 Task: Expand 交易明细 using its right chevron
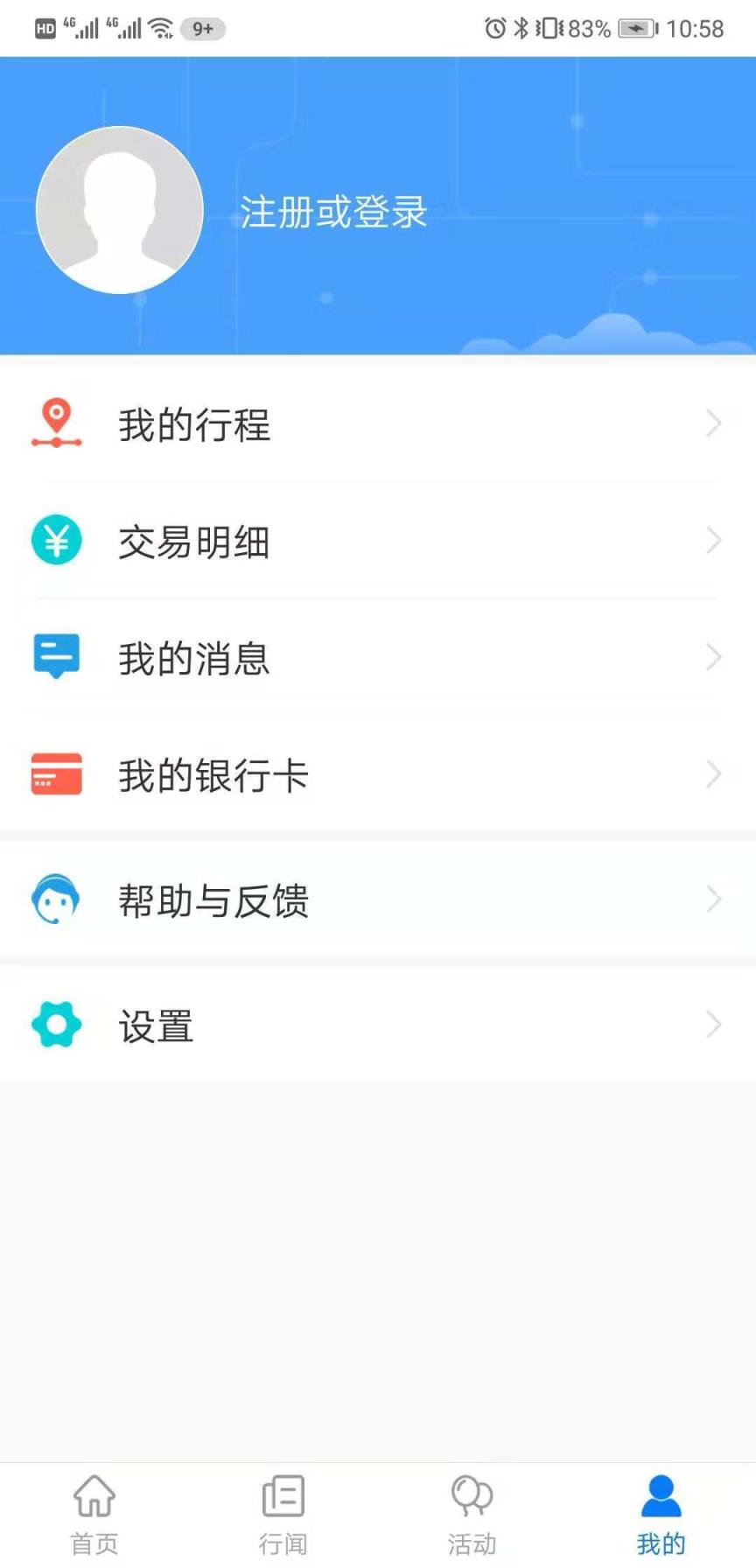pos(712,540)
